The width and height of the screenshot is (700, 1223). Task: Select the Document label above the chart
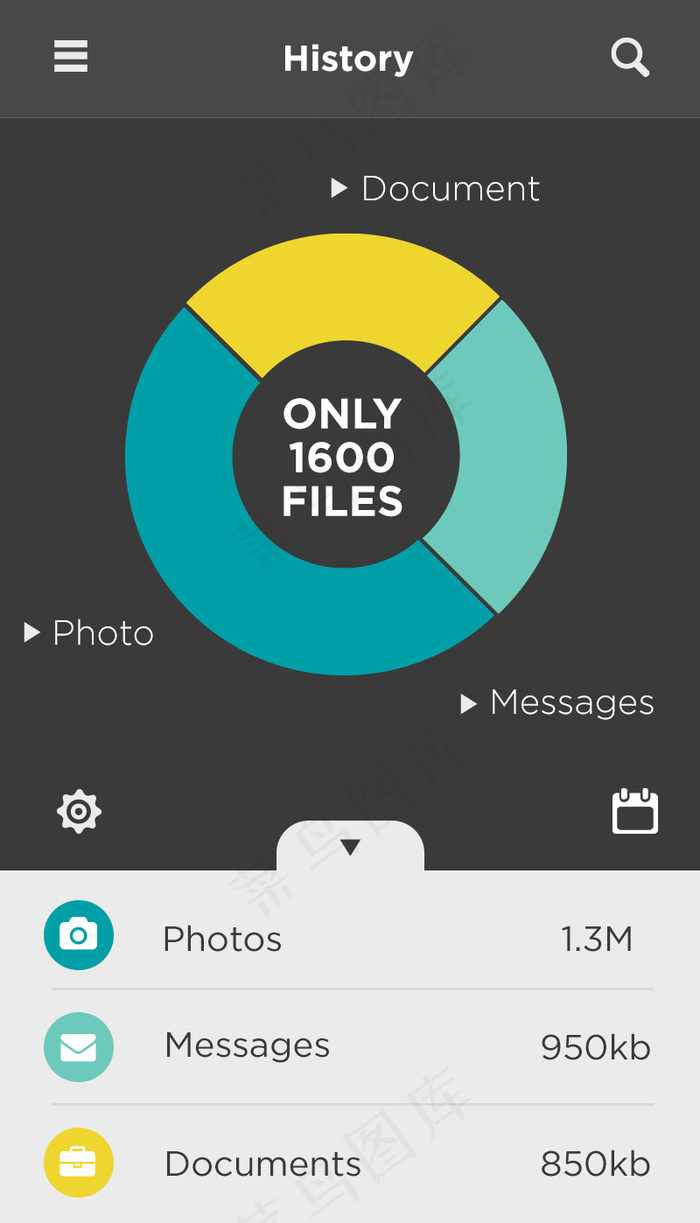[x=436, y=188]
